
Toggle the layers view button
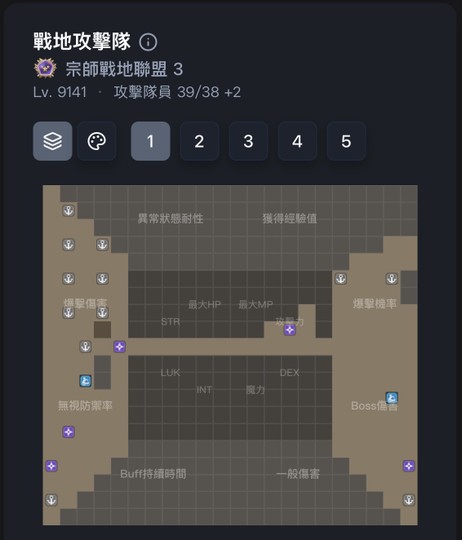pyautogui.click(x=53, y=141)
